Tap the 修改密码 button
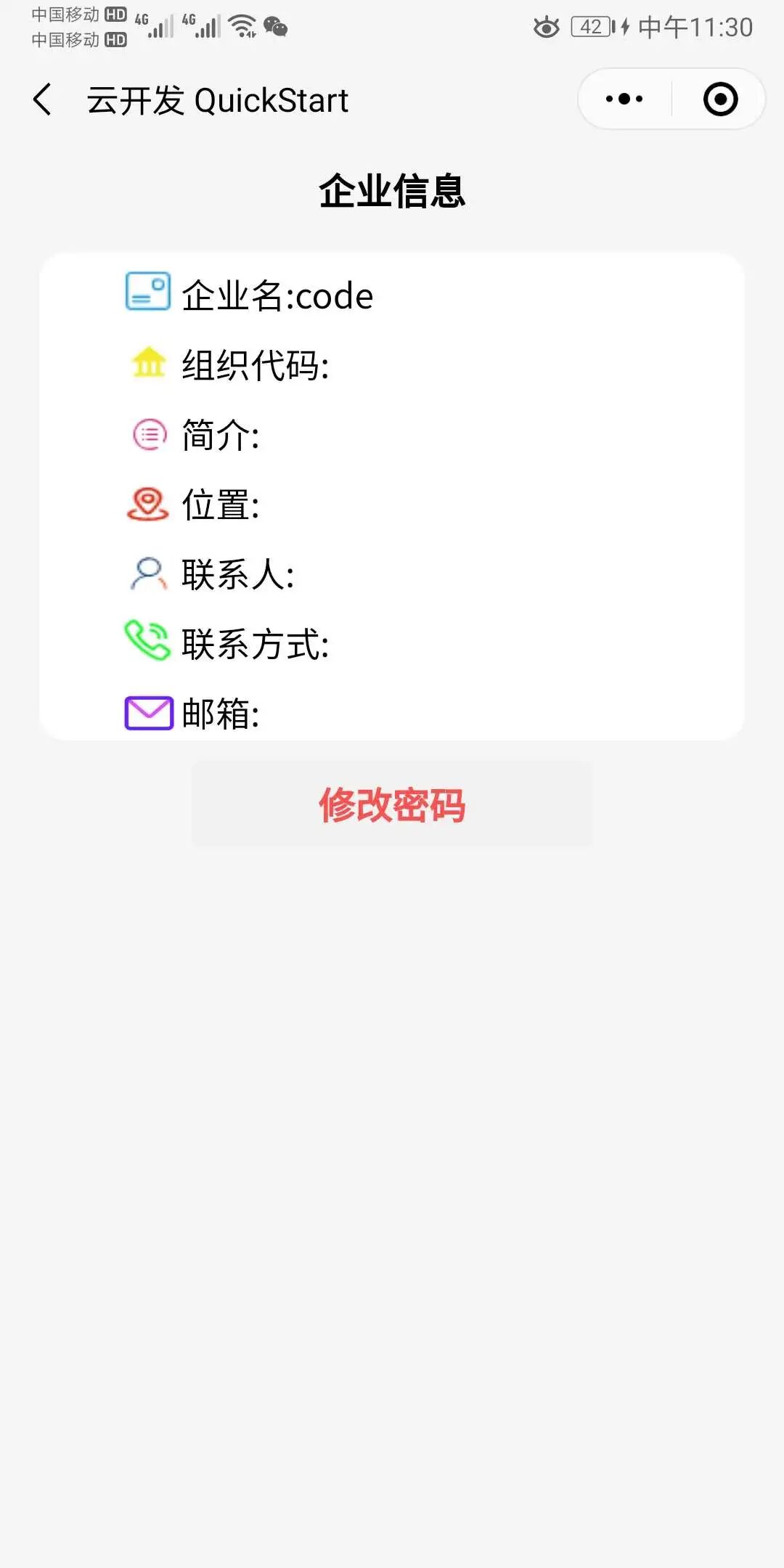Viewport: 784px width, 1568px height. coord(392,804)
